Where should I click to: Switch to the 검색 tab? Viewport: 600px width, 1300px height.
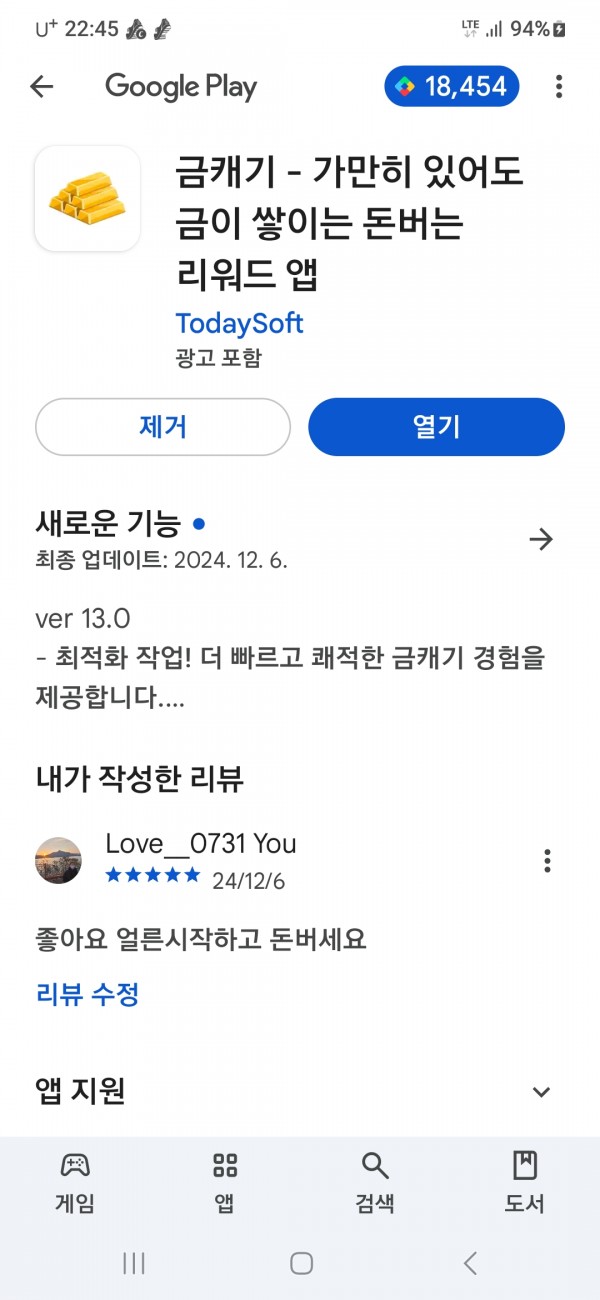pos(375,1182)
